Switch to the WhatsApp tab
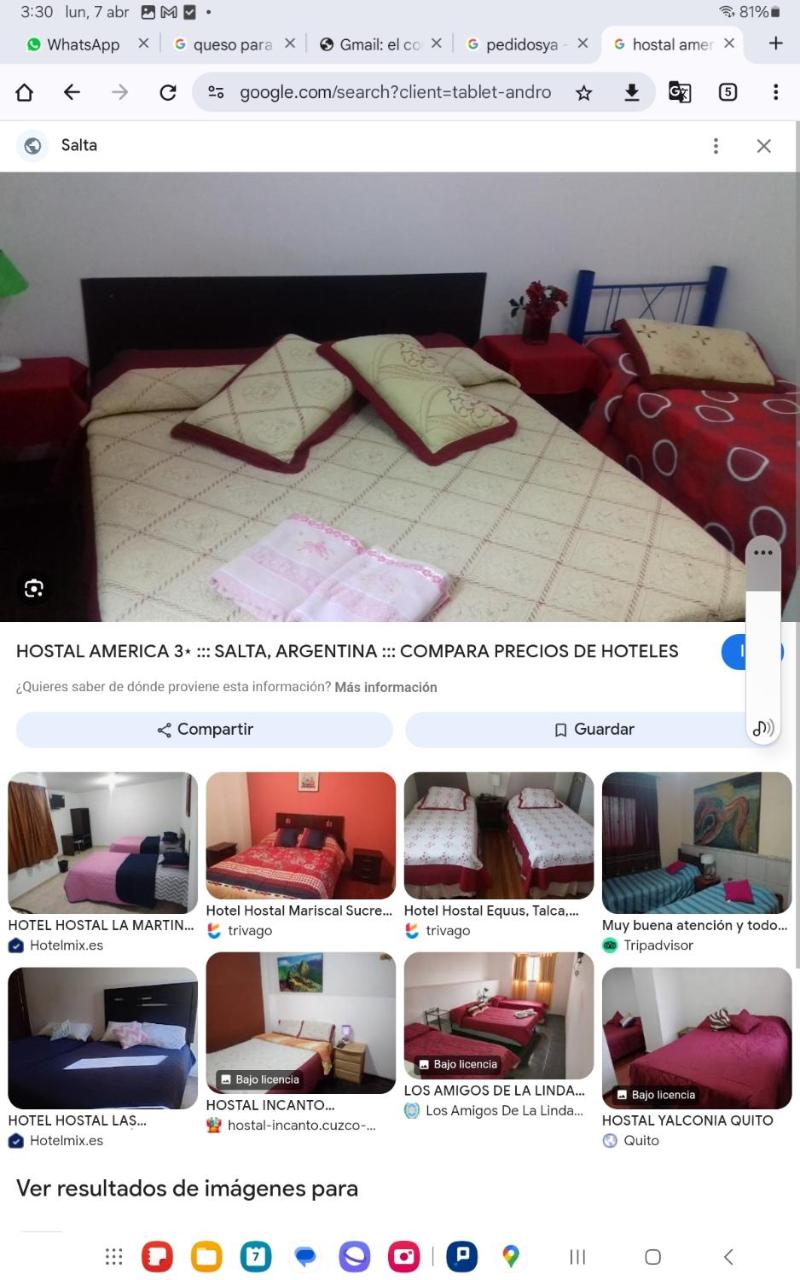The image size is (800, 1280). [78, 44]
